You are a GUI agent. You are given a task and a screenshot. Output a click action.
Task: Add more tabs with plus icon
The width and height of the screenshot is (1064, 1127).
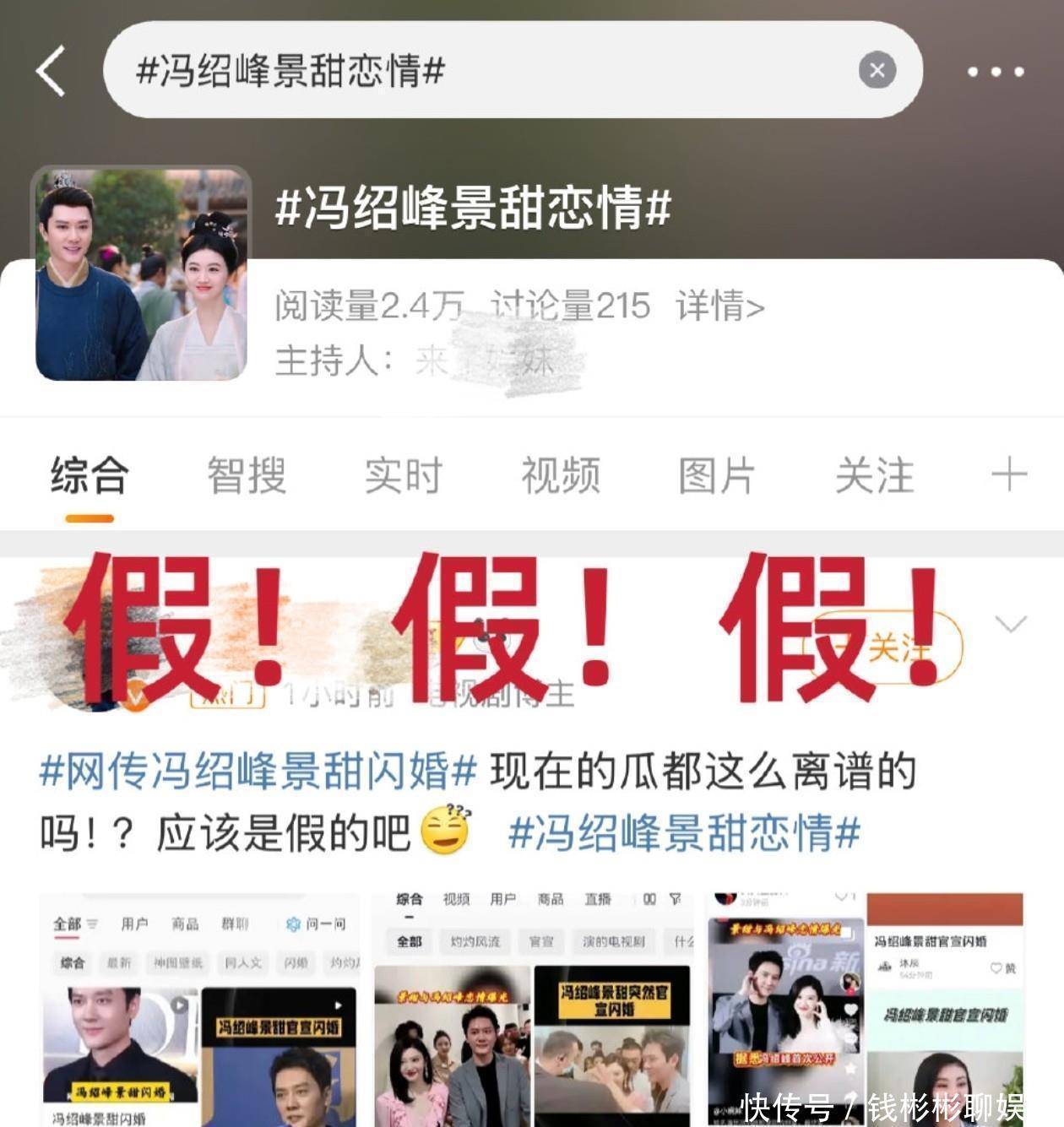tap(1008, 475)
